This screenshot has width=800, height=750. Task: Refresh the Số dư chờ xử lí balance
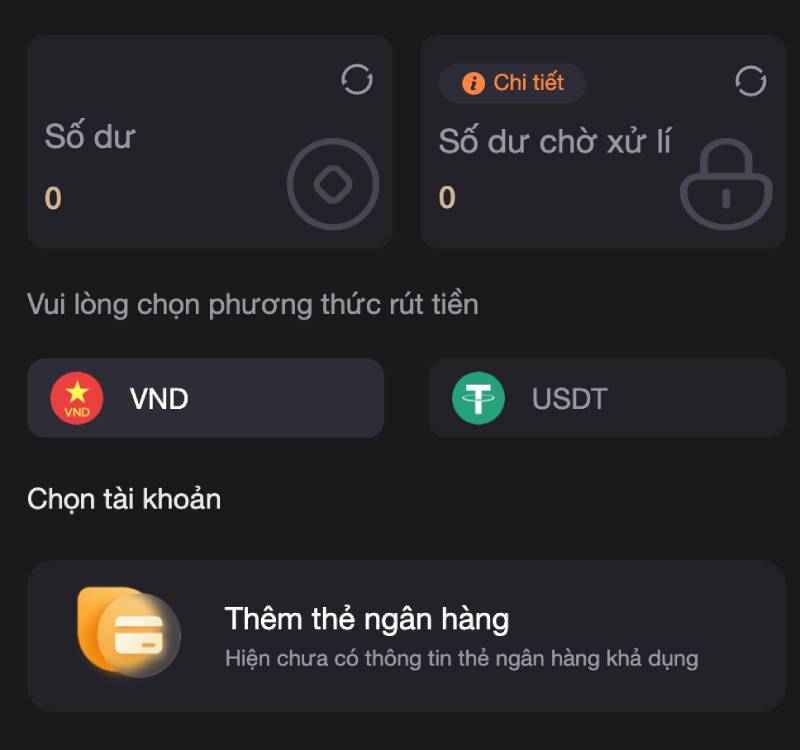tap(750, 81)
